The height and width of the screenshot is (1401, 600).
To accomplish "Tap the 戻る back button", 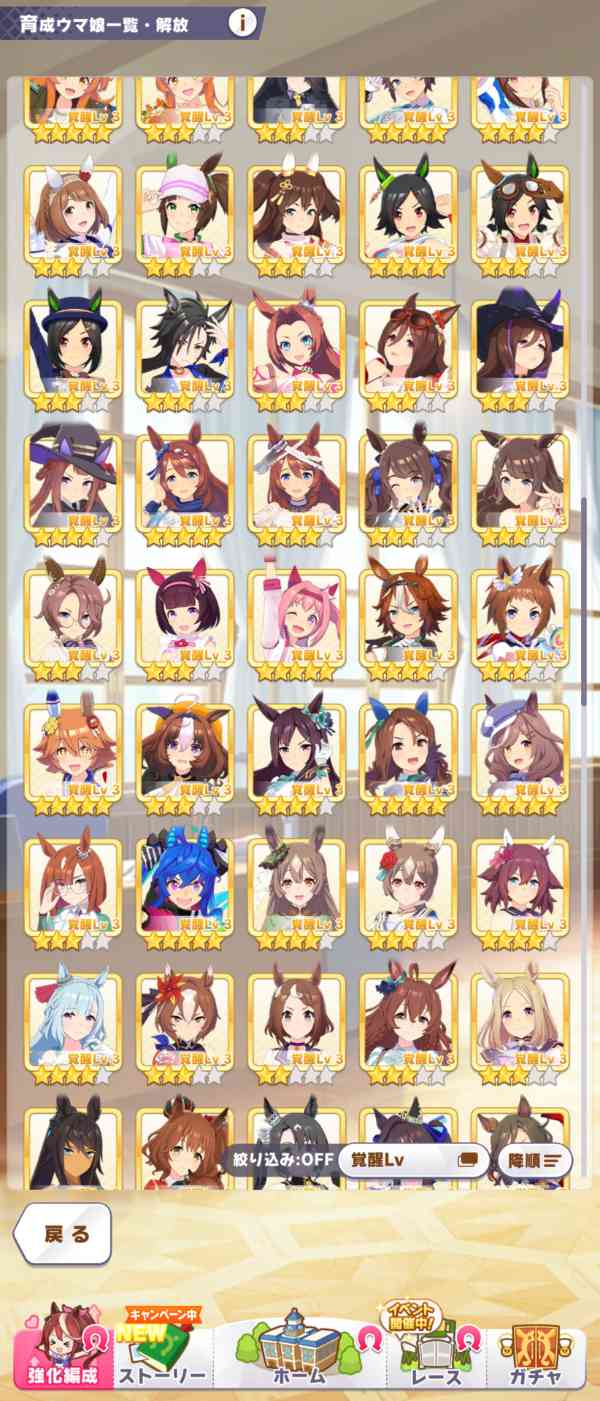I will (64, 1233).
